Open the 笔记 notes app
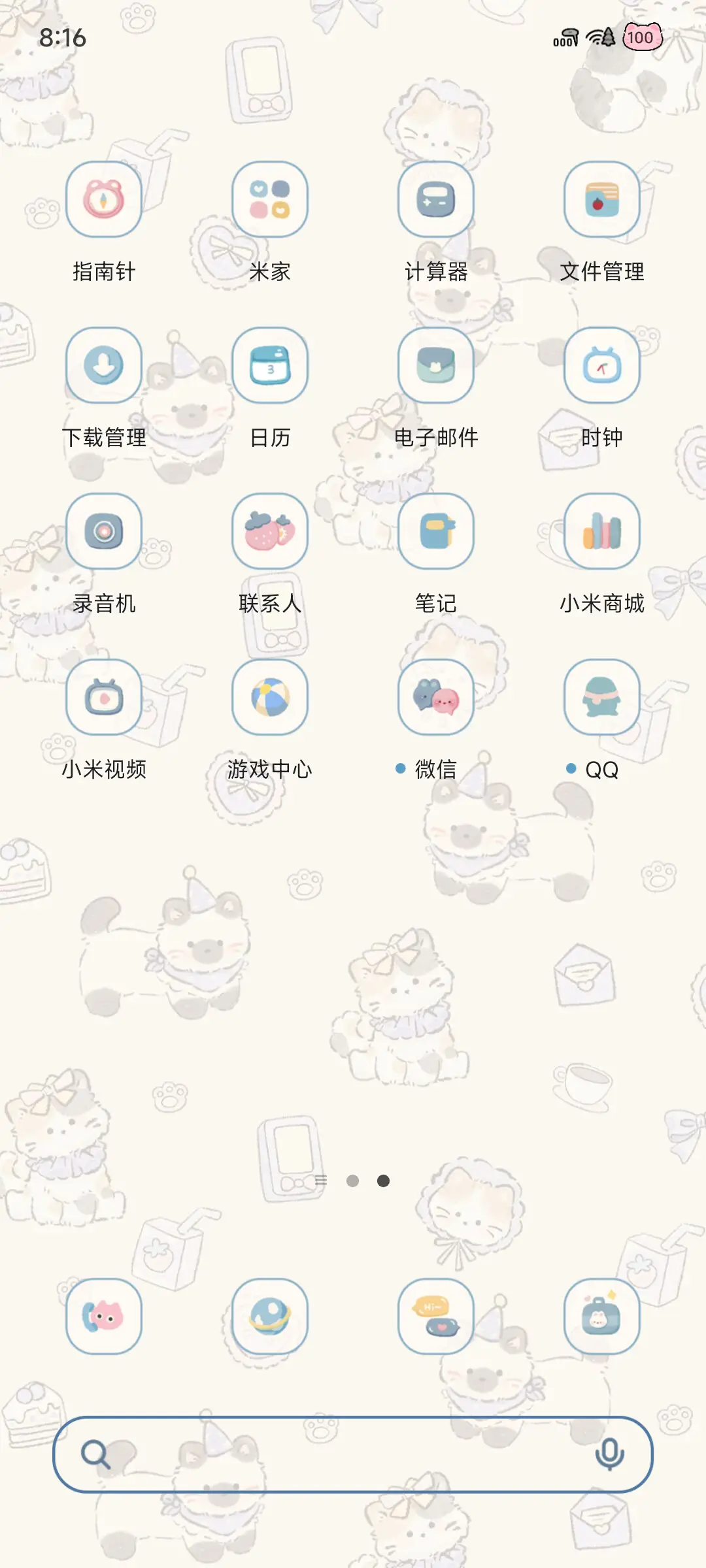706x1568 pixels. 435,532
